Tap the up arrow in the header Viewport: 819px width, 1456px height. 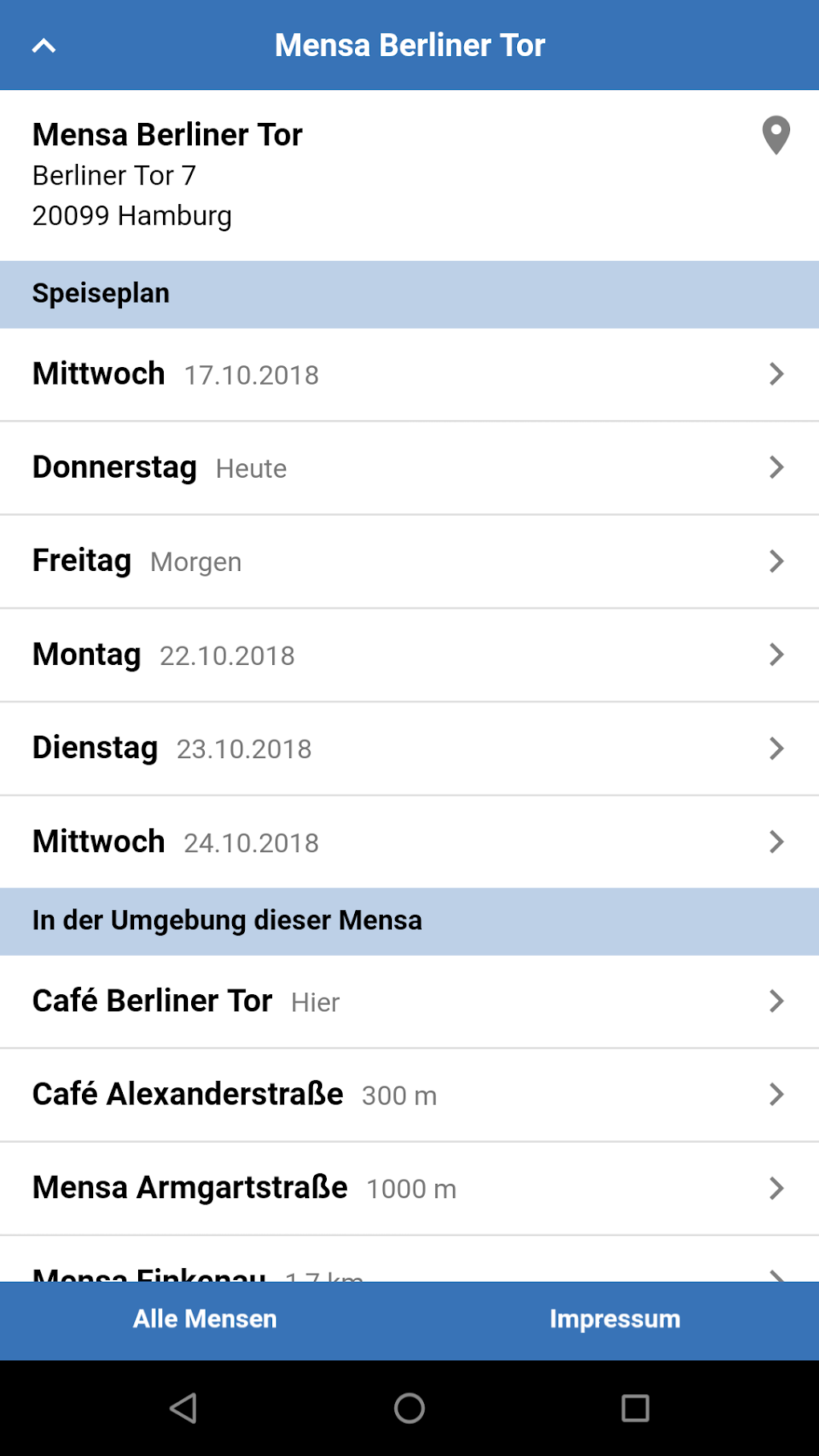[44, 46]
